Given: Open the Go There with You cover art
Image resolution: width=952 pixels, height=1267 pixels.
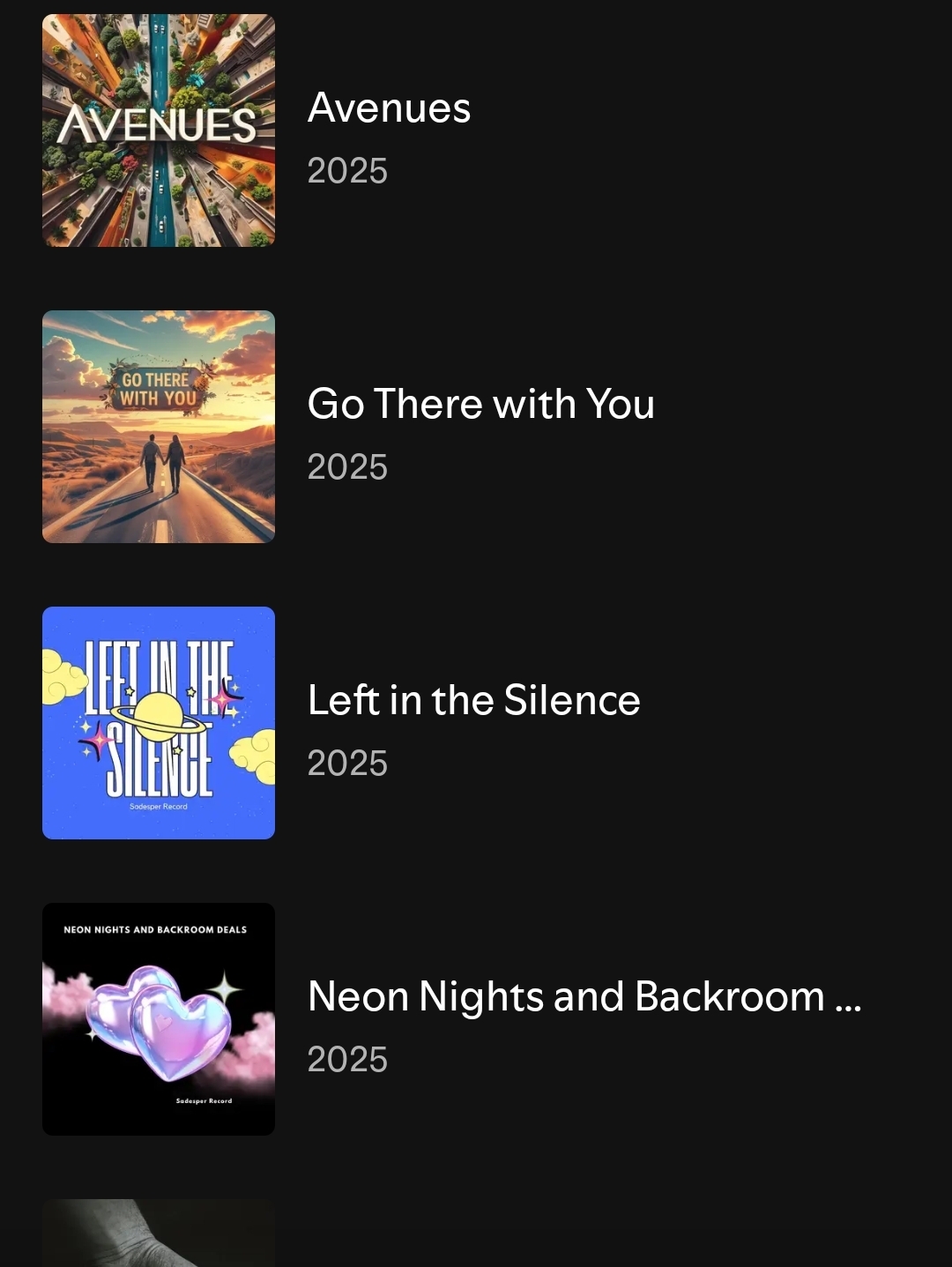Looking at the screenshot, I should [159, 428].
